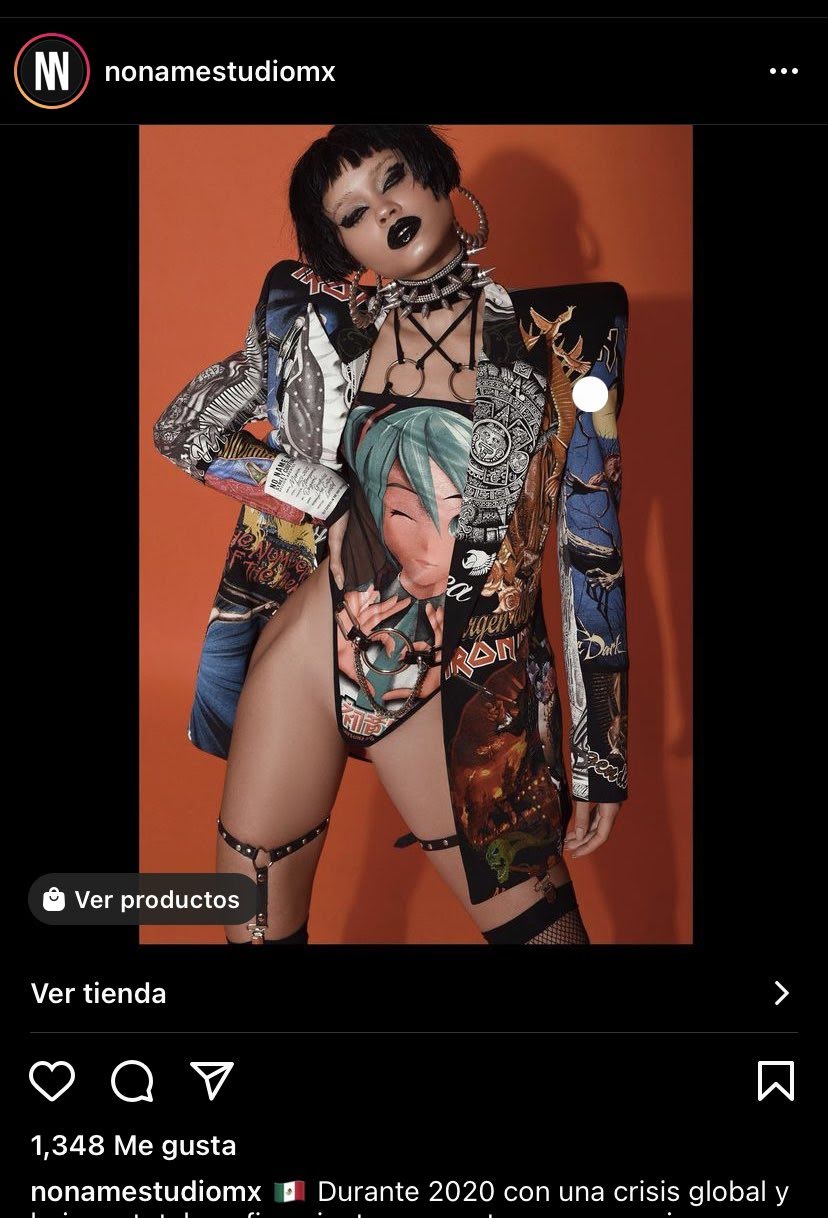Screen dimensions: 828x1218
Task: Tap the Ver productos button
Action: point(142,899)
